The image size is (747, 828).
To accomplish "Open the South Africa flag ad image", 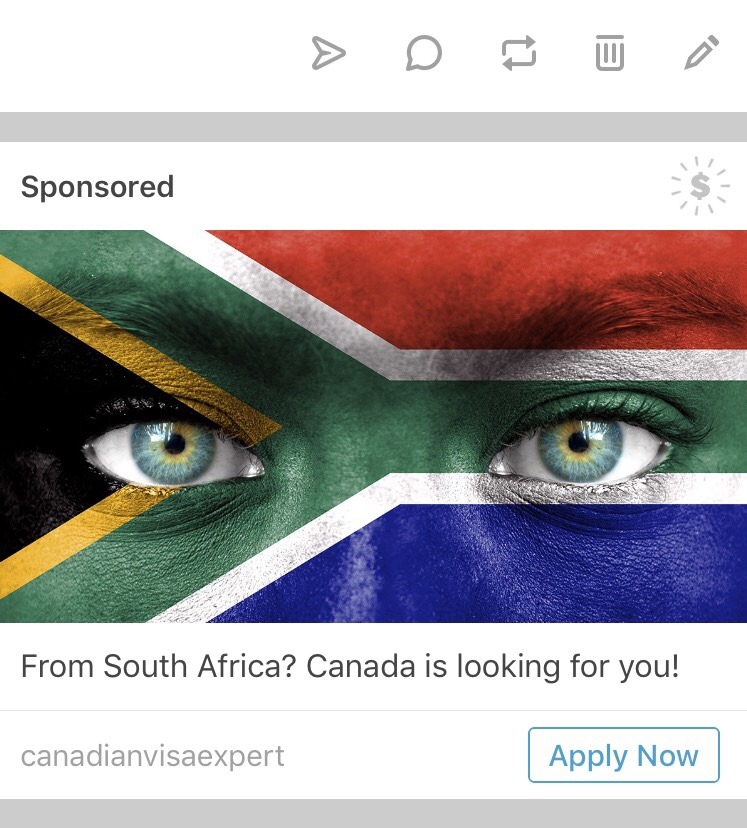I will click(373, 426).
